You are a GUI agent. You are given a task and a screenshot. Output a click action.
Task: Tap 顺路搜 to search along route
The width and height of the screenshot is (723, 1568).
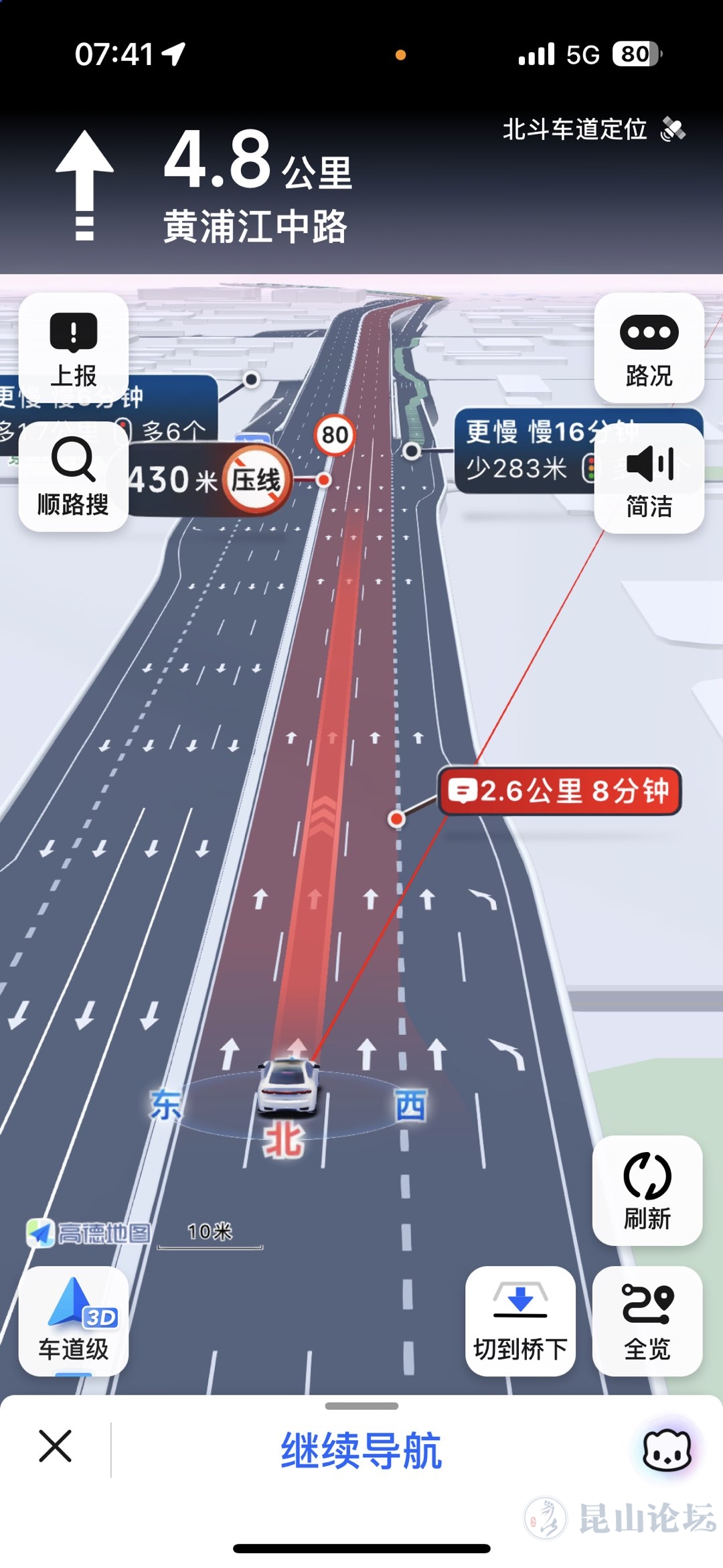click(74, 477)
